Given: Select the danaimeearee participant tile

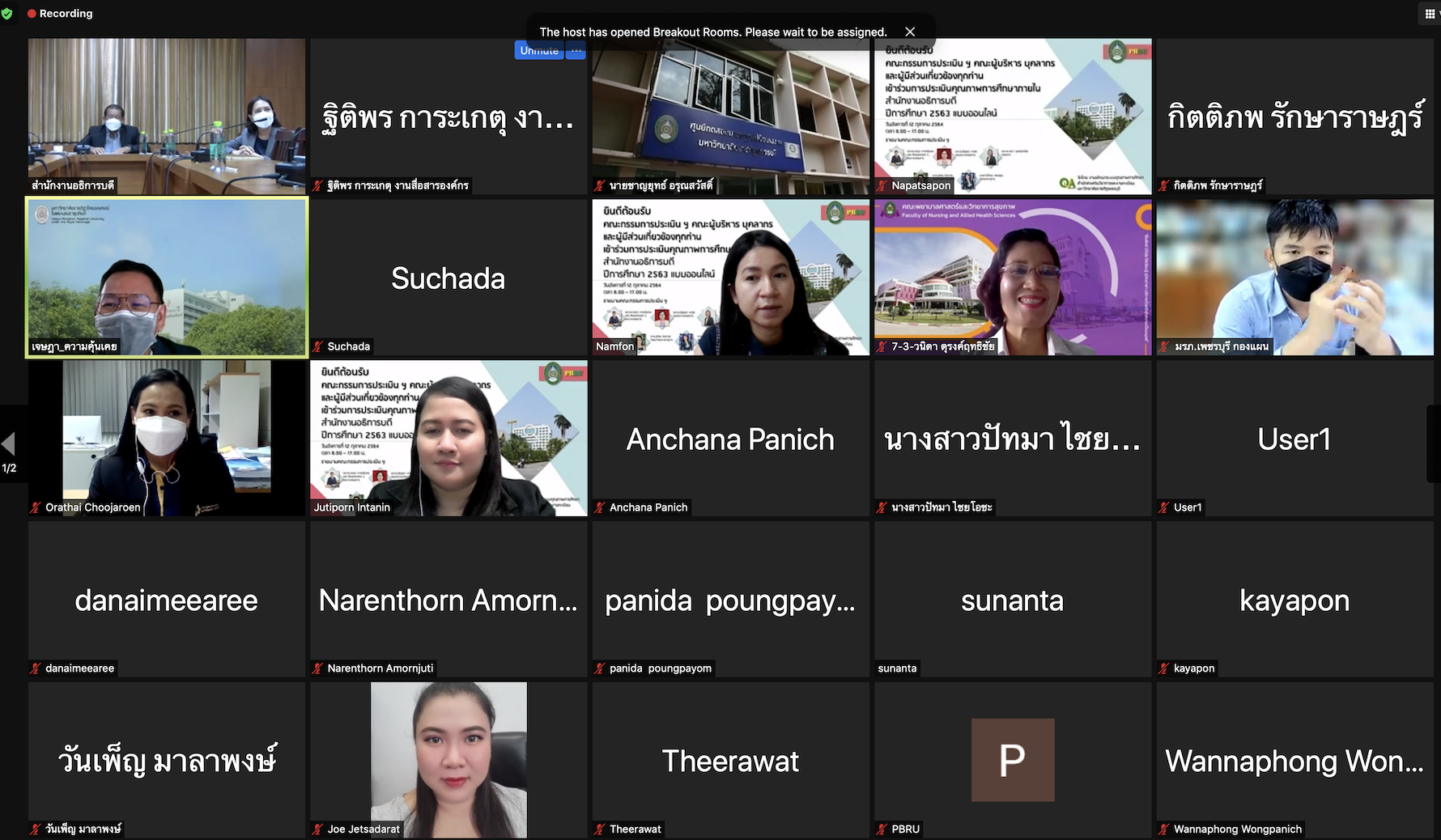Looking at the screenshot, I should coord(166,599).
